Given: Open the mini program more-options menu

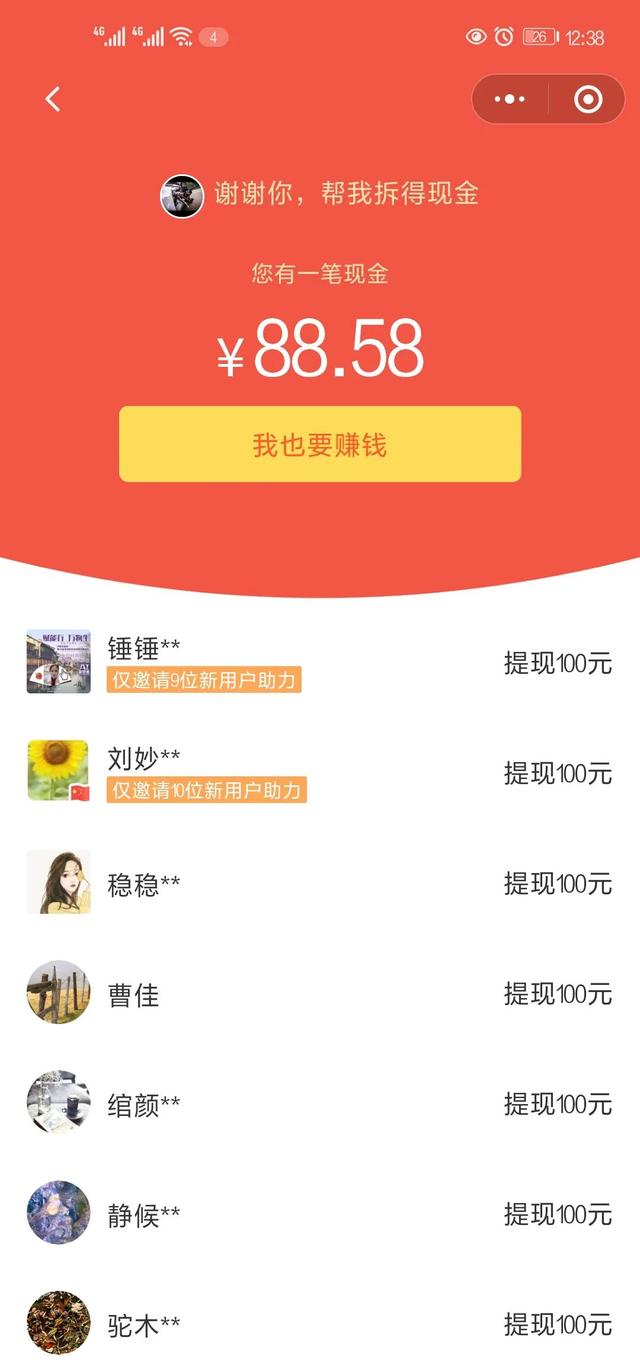Looking at the screenshot, I should (x=510, y=99).
